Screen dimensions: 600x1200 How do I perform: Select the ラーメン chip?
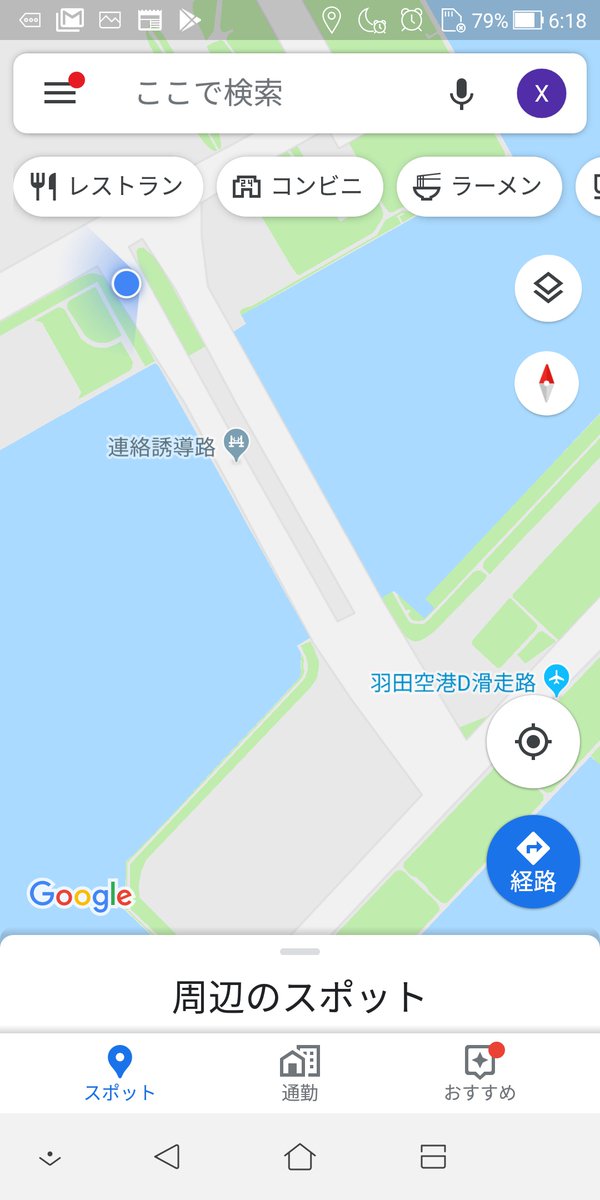[479, 186]
